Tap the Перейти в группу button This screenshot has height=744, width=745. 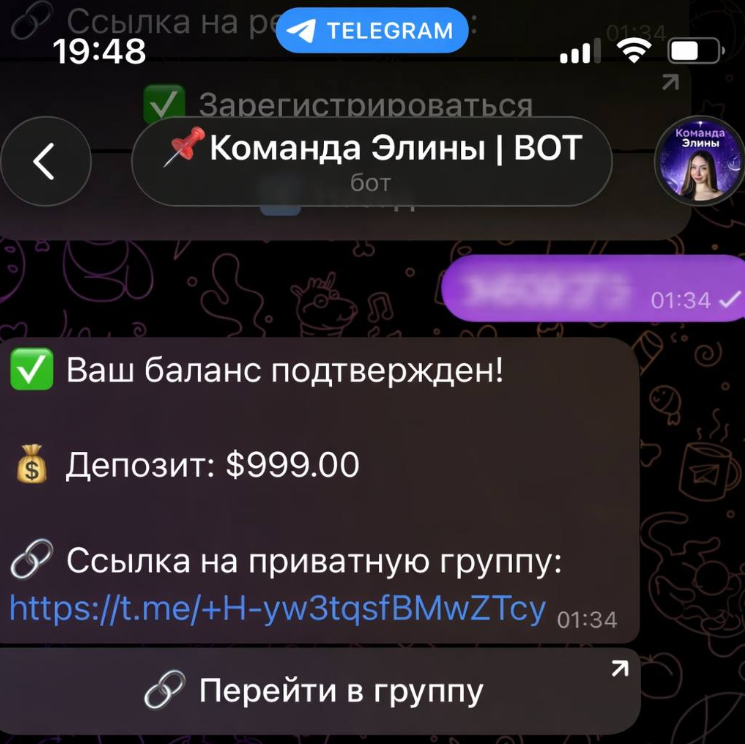click(x=319, y=691)
